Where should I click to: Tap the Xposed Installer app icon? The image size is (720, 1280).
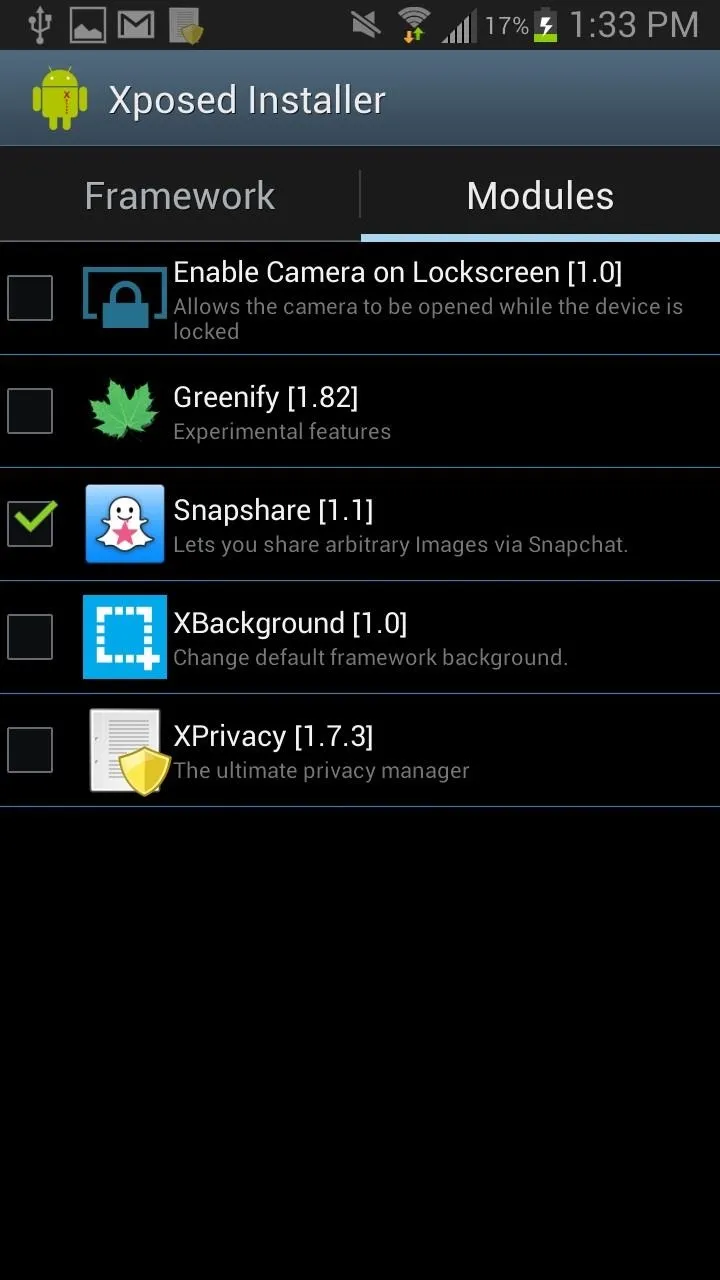60,99
